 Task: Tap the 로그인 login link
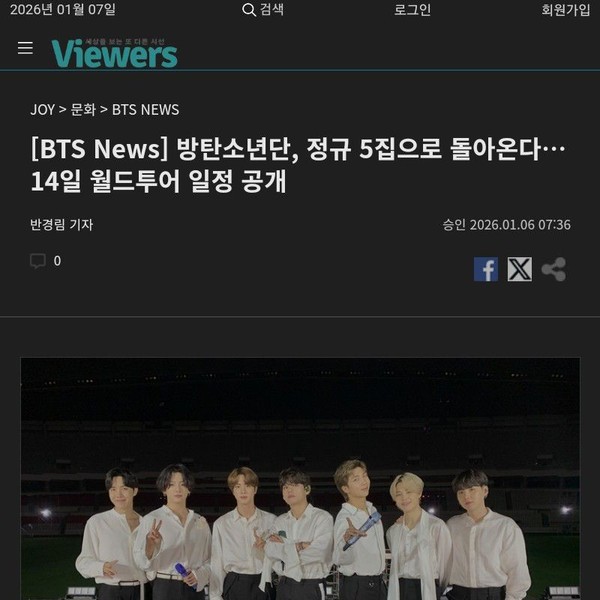tap(412, 10)
